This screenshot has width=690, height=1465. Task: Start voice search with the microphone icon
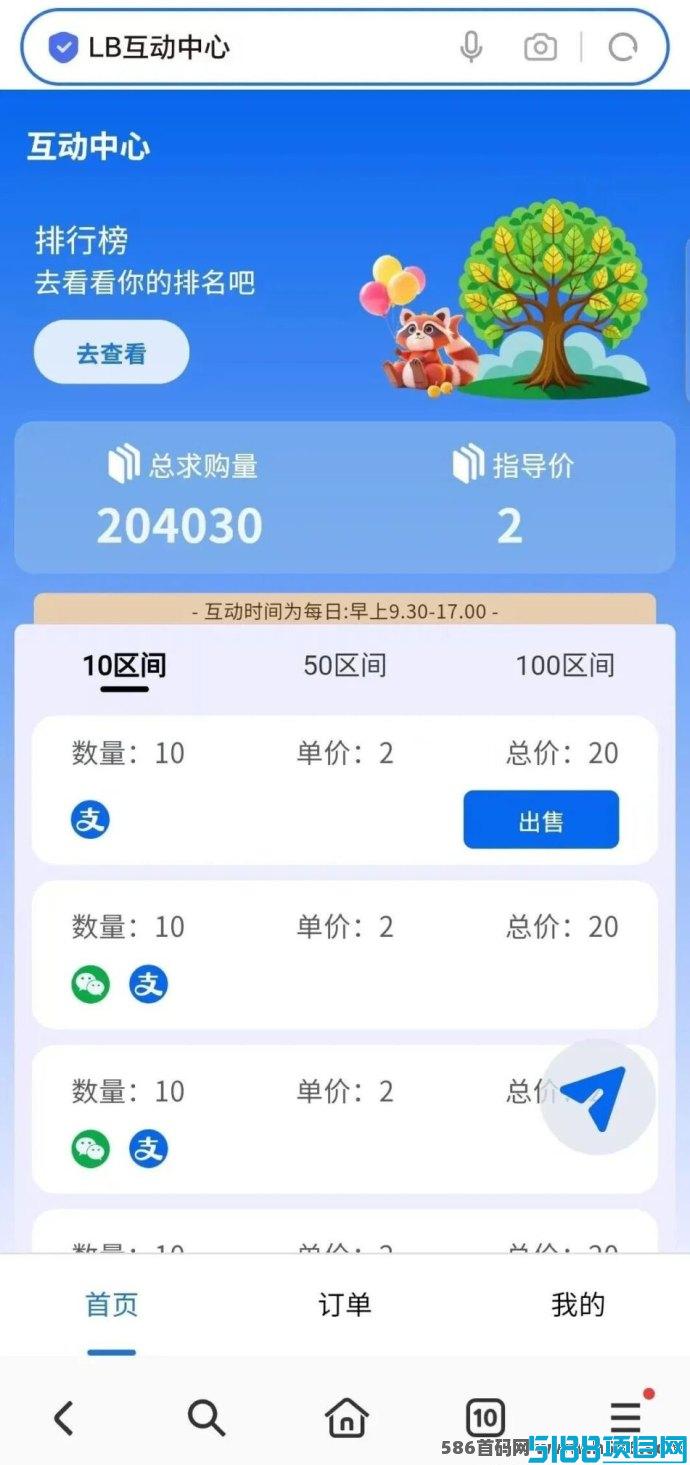471,47
